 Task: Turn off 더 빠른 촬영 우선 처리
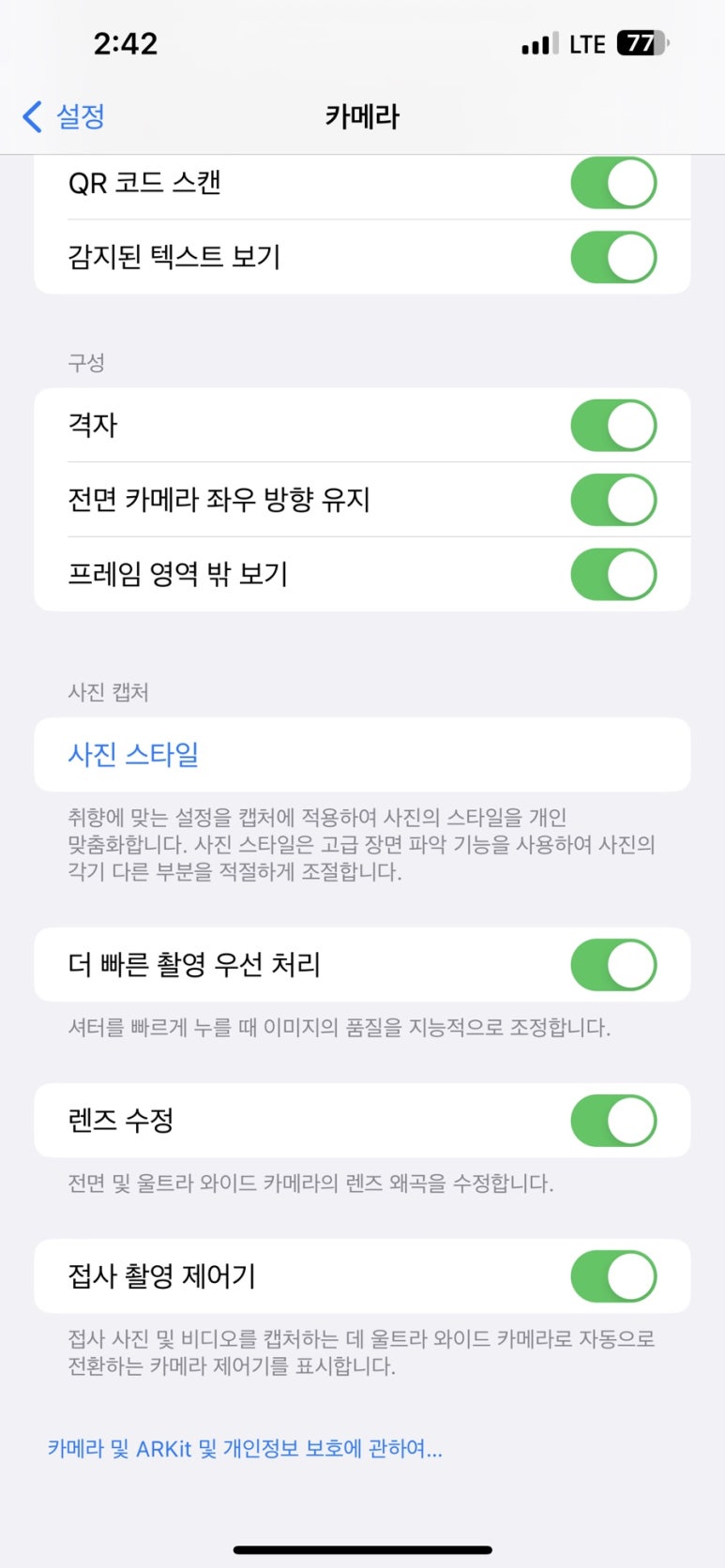coord(613,965)
